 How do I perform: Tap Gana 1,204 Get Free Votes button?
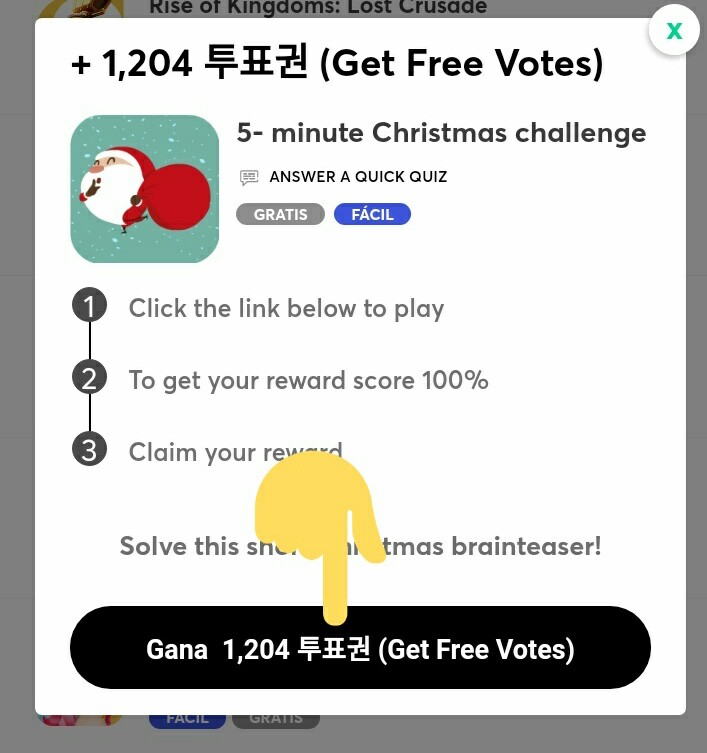click(x=360, y=648)
